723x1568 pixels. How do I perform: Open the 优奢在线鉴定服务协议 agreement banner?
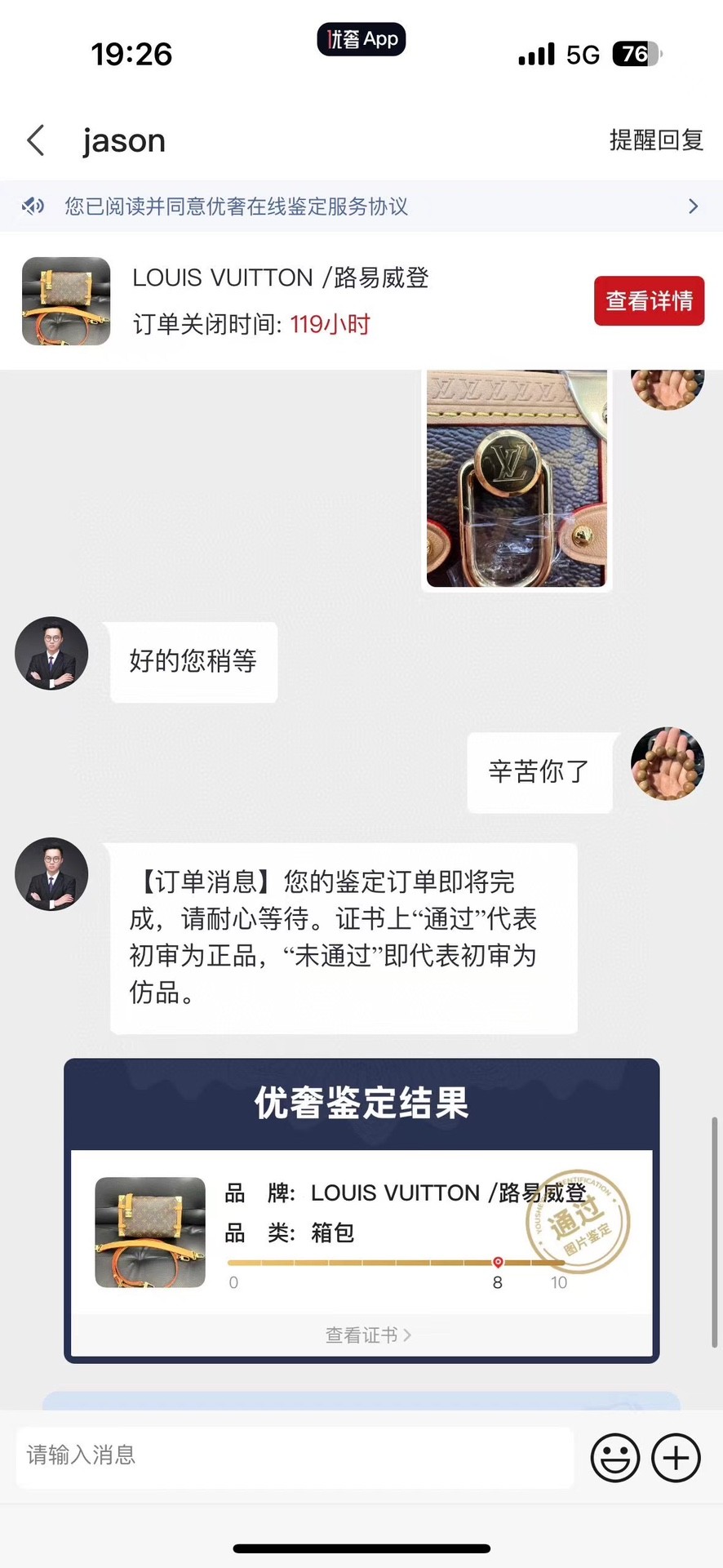[361, 206]
